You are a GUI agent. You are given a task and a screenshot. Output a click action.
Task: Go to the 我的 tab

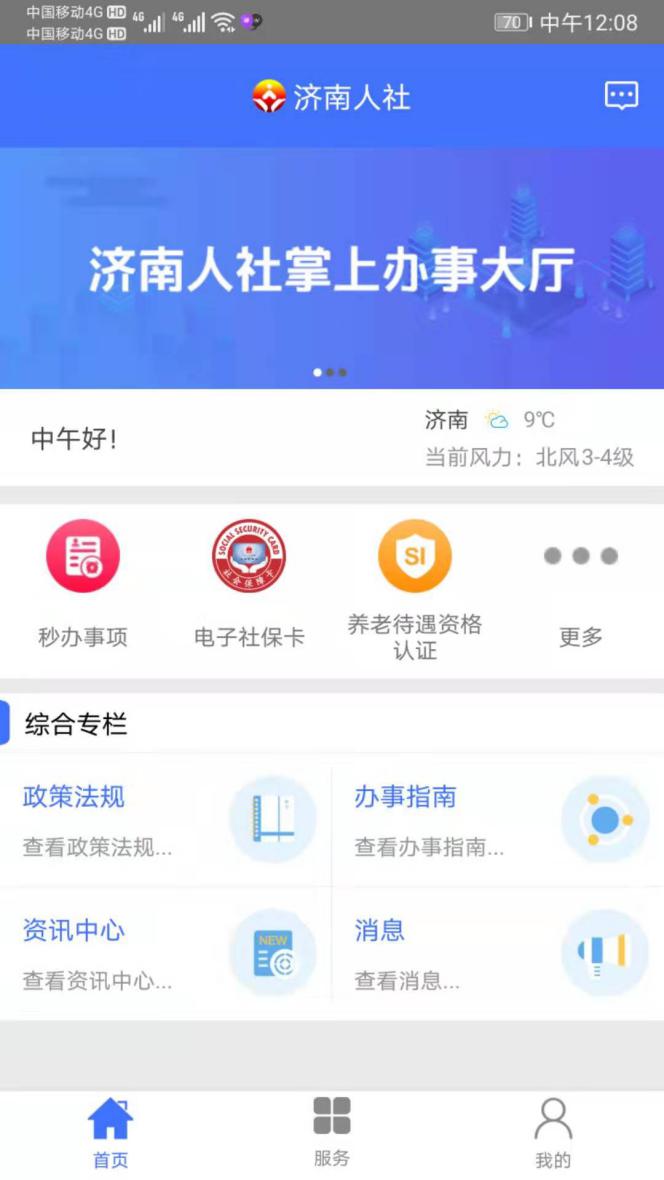pyautogui.click(x=553, y=1133)
